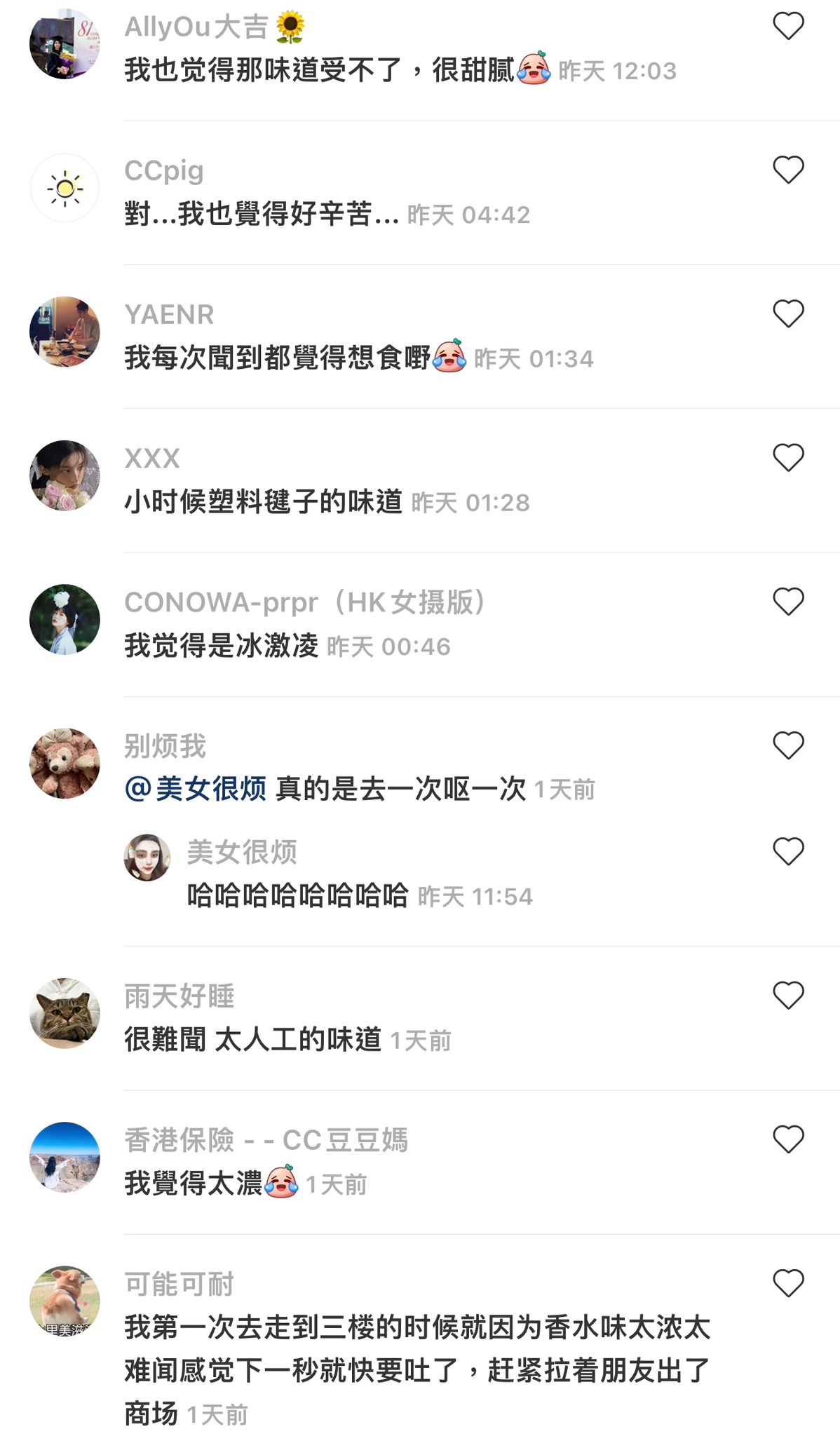The image size is (840, 1436).
Task: Like 美女很烦's 哈哈哈 reply
Action: click(787, 852)
